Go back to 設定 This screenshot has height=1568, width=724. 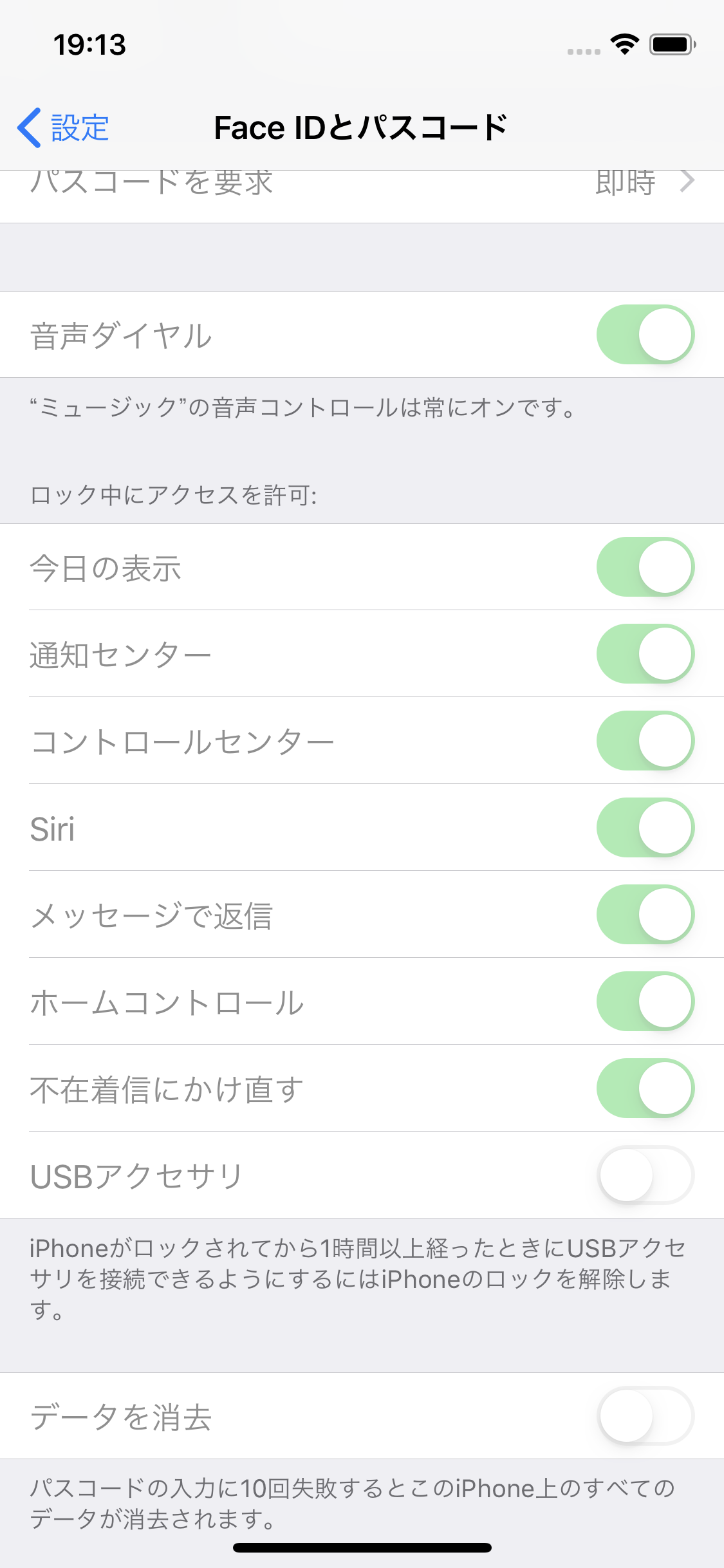[x=63, y=127]
